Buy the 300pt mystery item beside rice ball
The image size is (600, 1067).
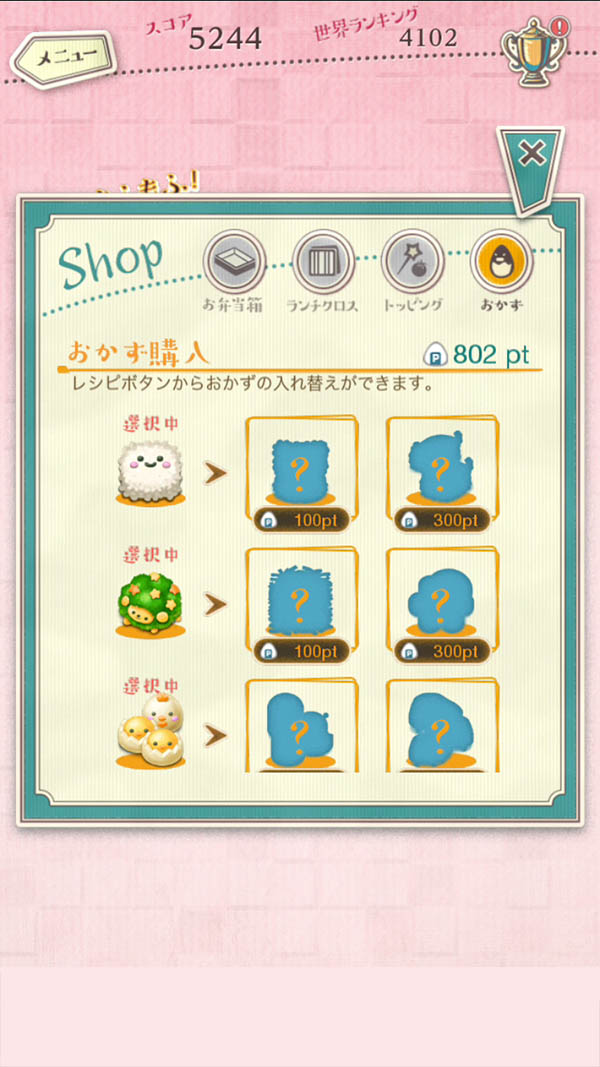441,474
